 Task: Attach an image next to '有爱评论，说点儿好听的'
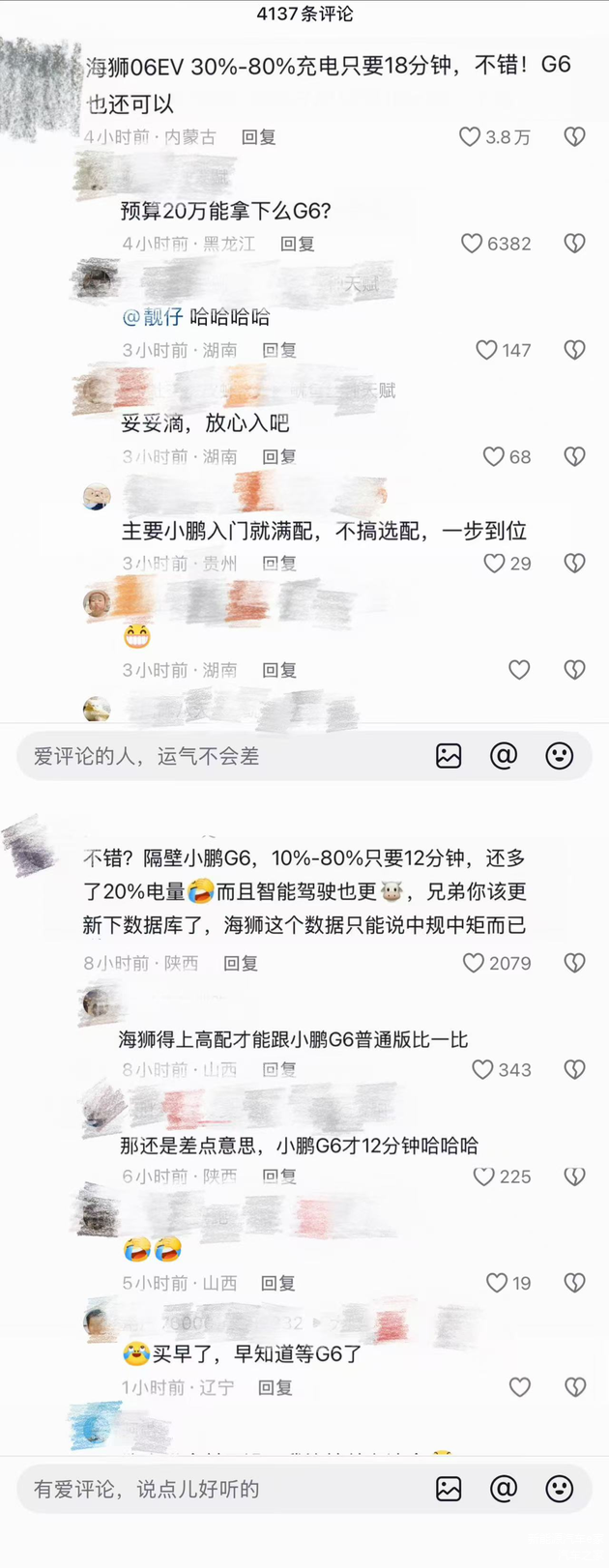tap(449, 1489)
